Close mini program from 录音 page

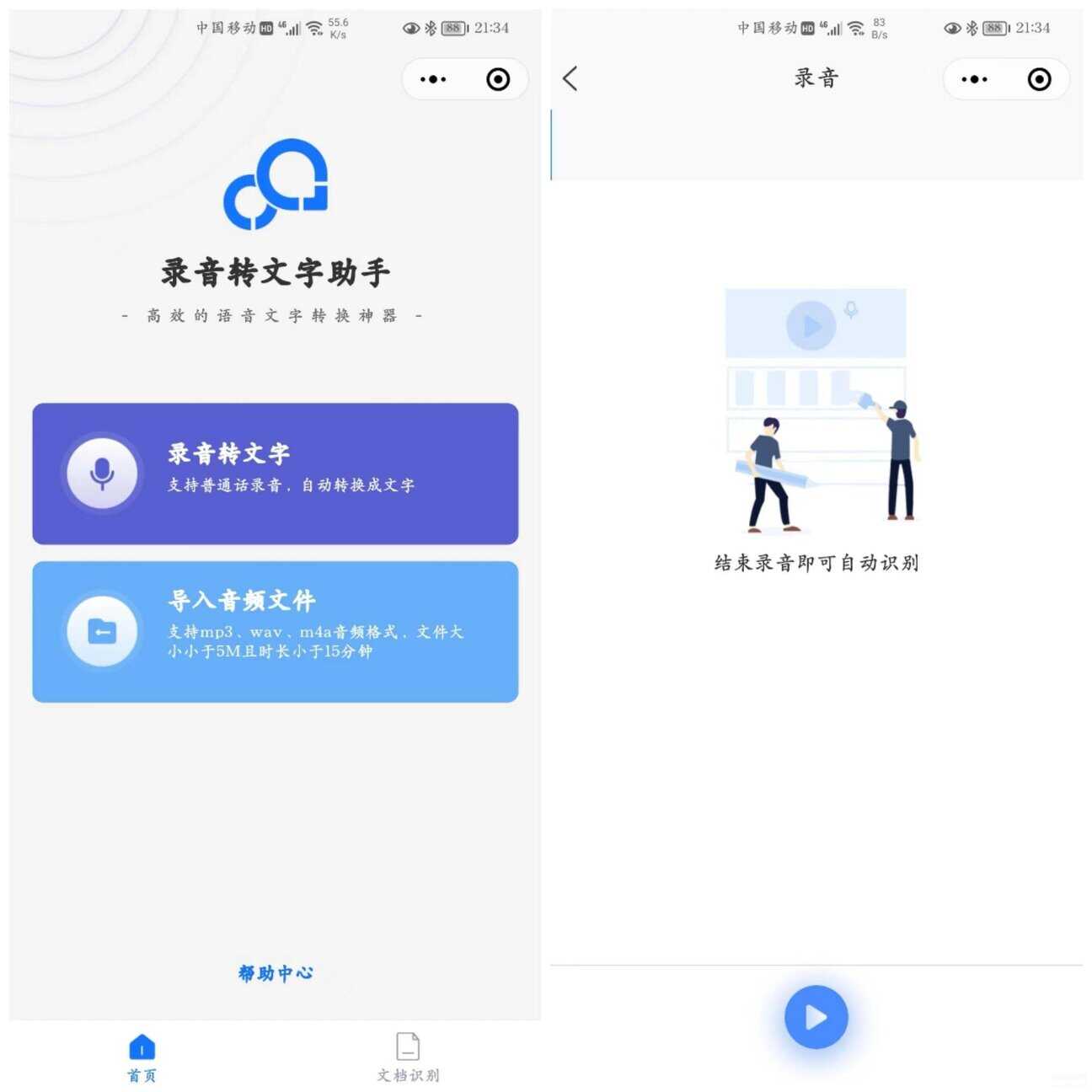(1039, 79)
